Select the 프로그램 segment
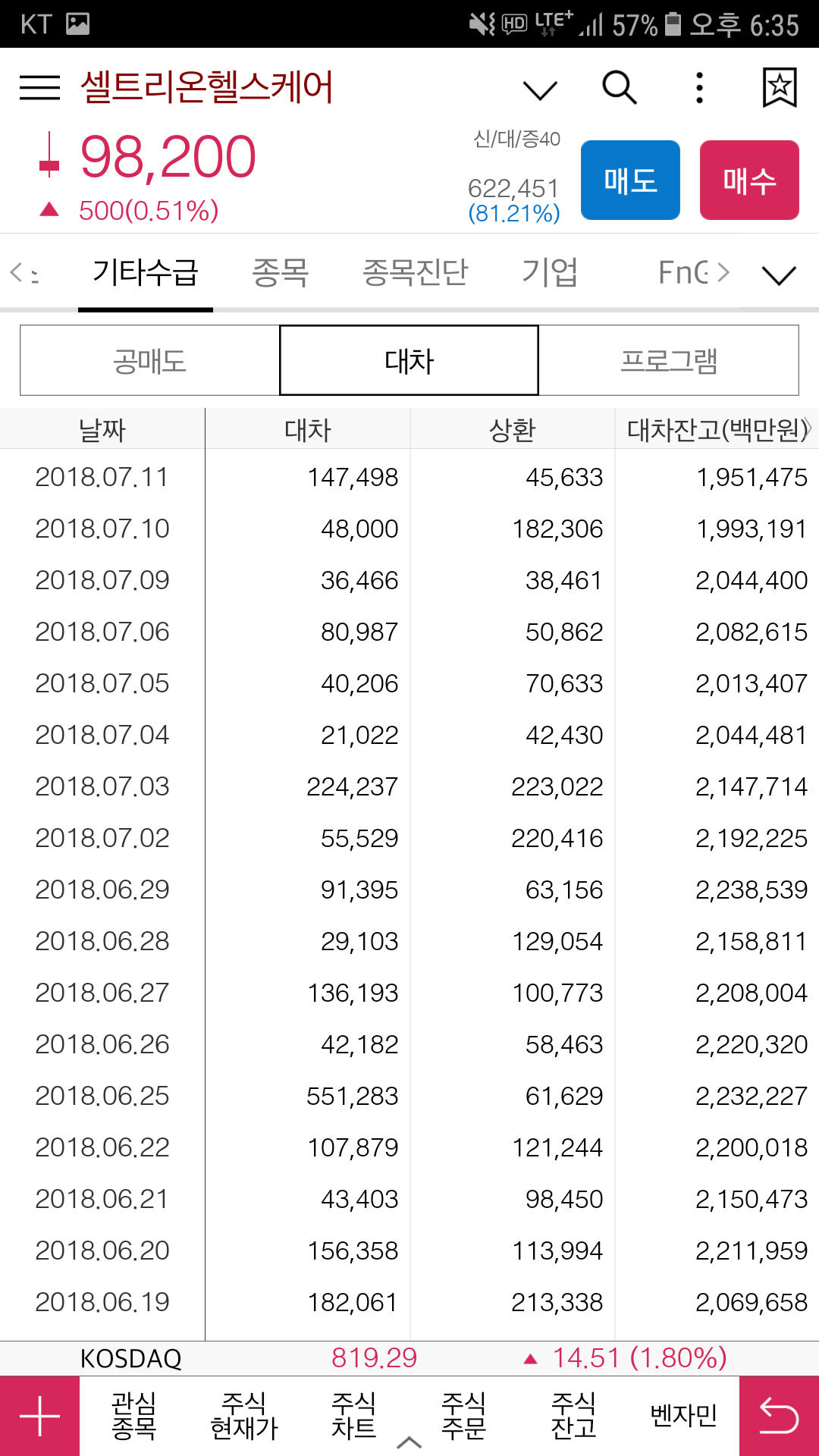The width and height of the screenshot is (819, 1456). 669,361
